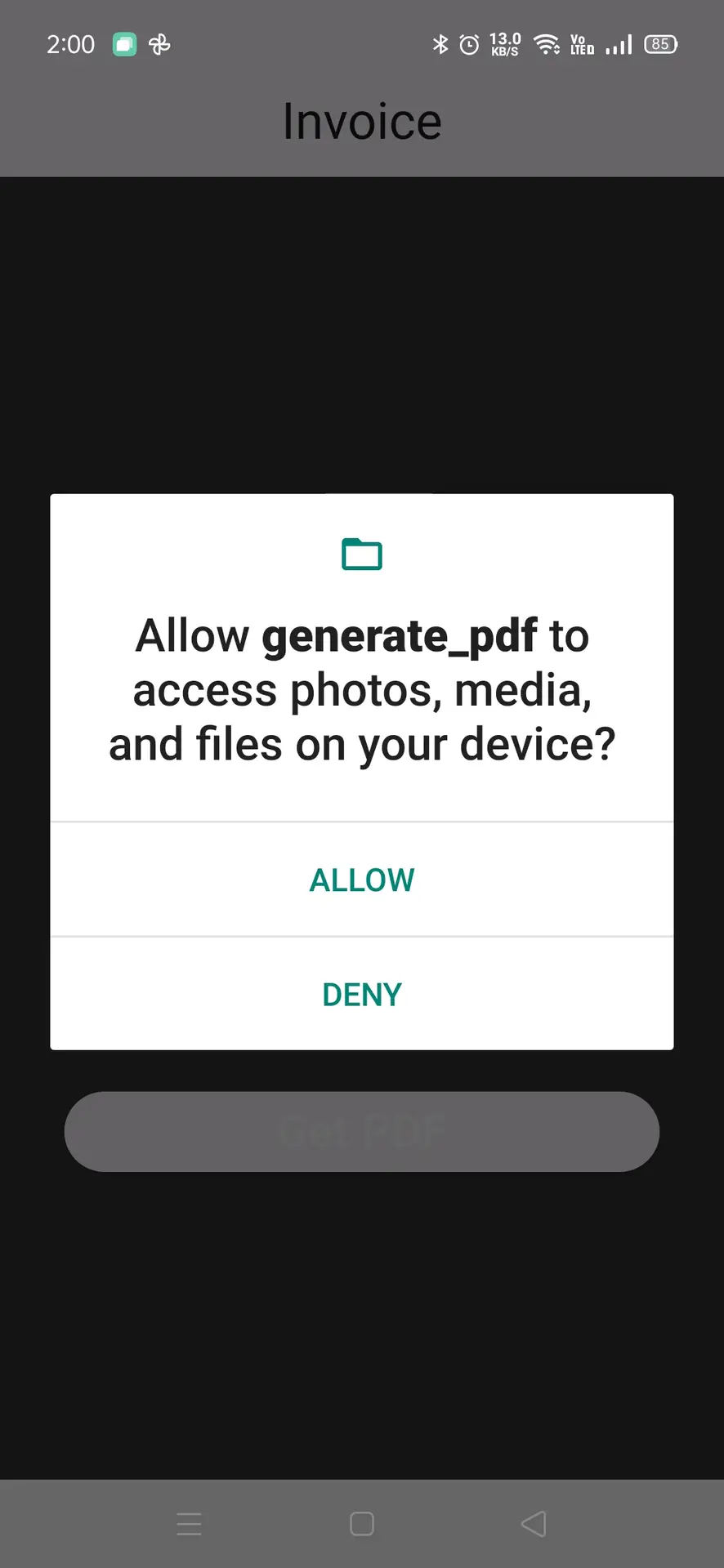
Task: Go back using the system back button
Action: point(534,1524)
